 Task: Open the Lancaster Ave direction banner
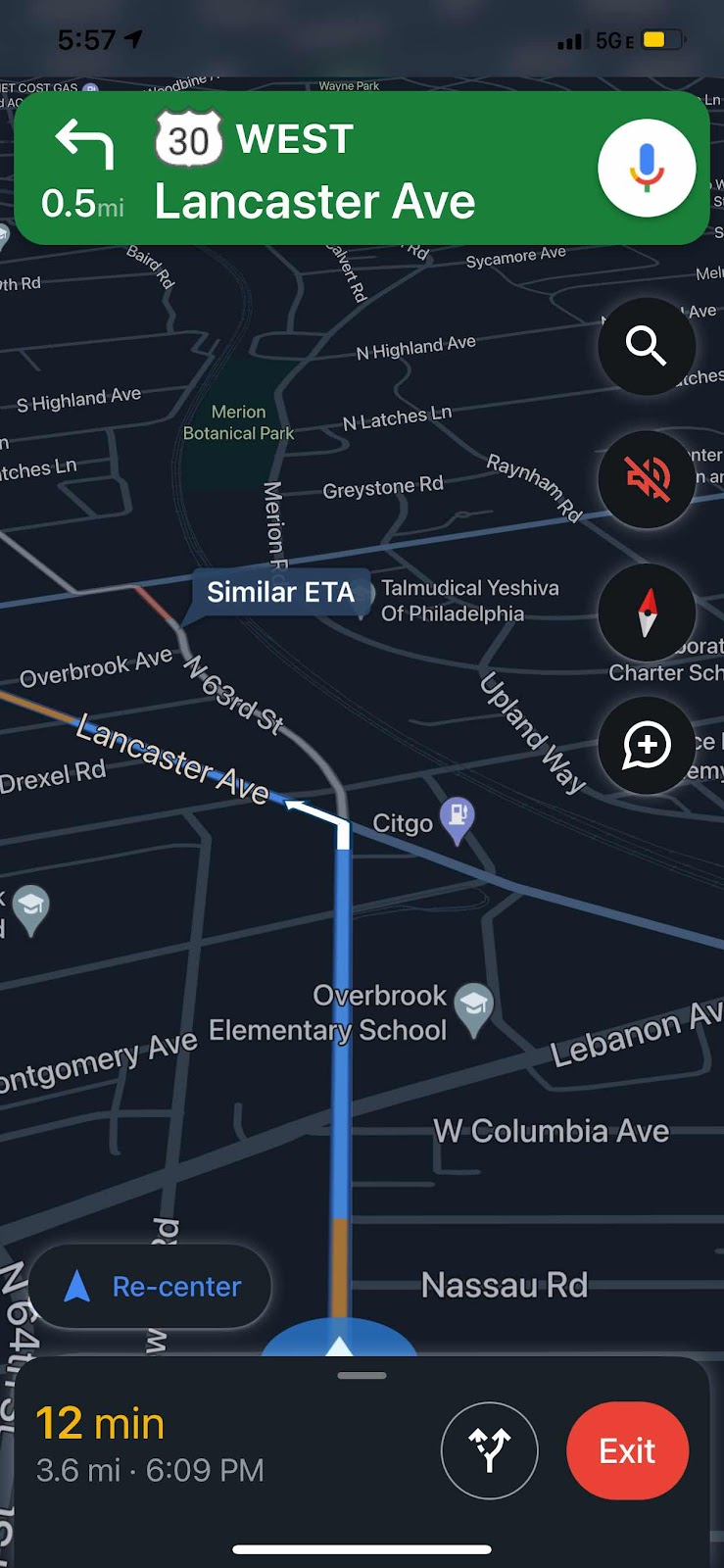point(314,169)
